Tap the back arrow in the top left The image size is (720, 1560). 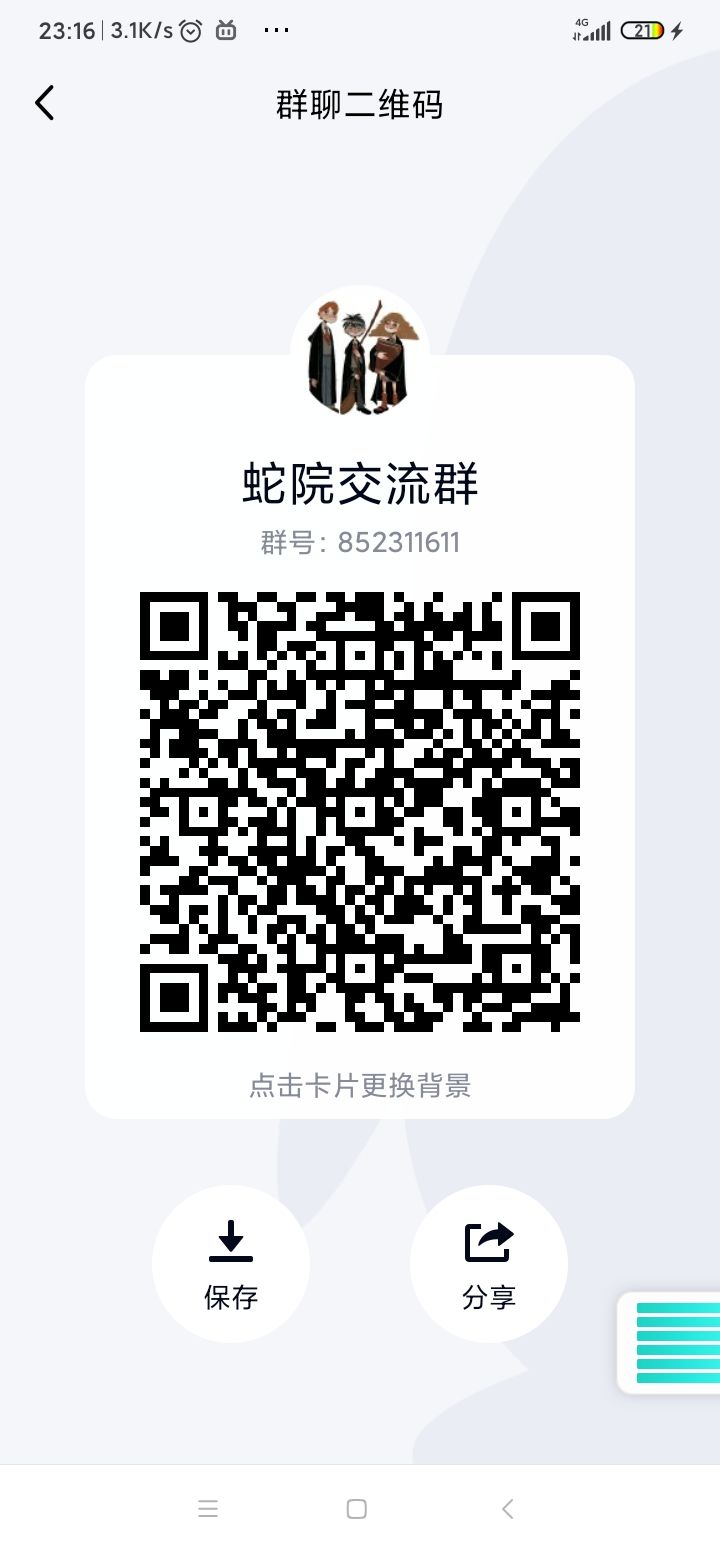[x=44, y=103]
